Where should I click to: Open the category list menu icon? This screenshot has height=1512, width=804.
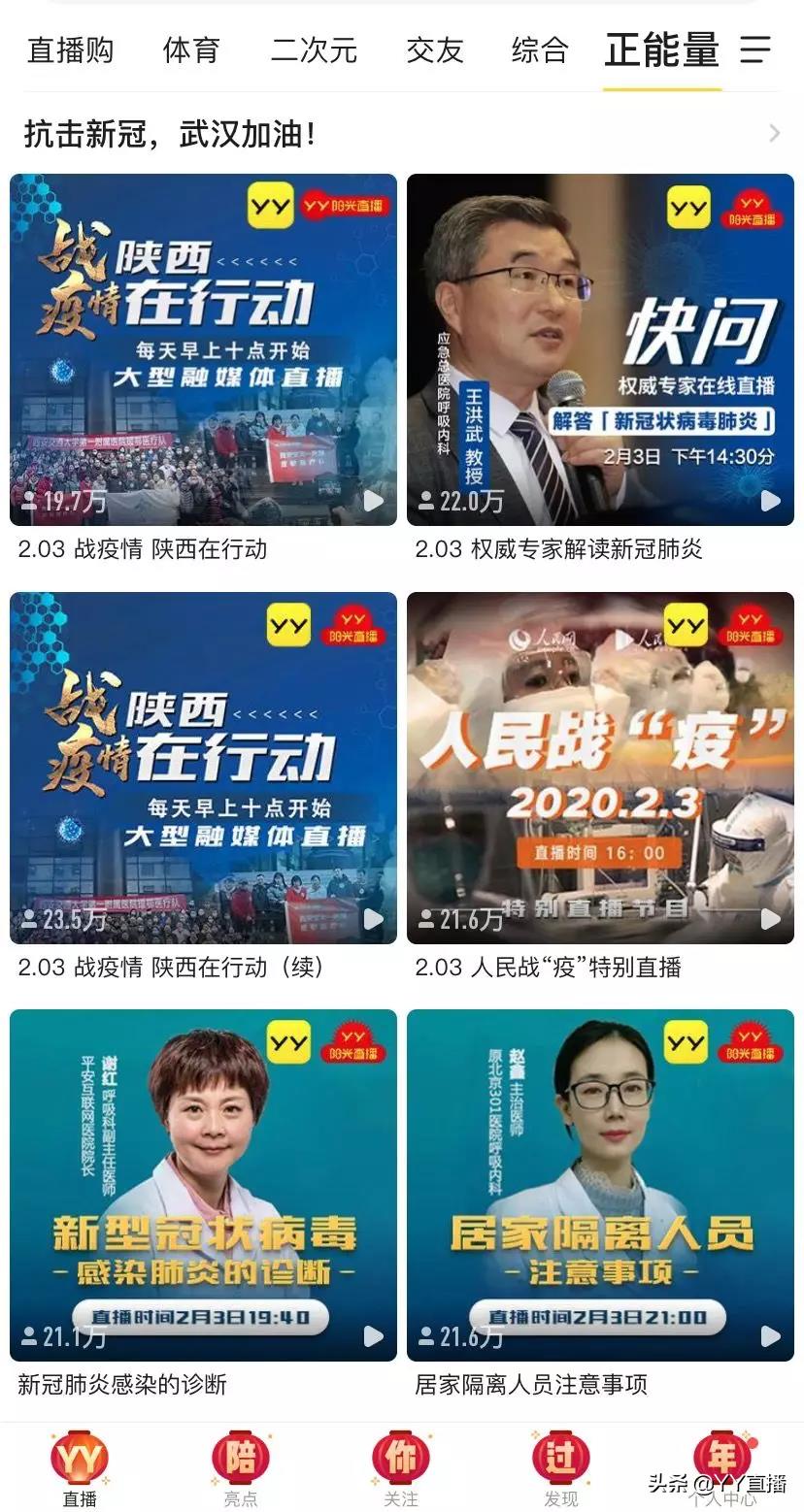pos(754,50)
